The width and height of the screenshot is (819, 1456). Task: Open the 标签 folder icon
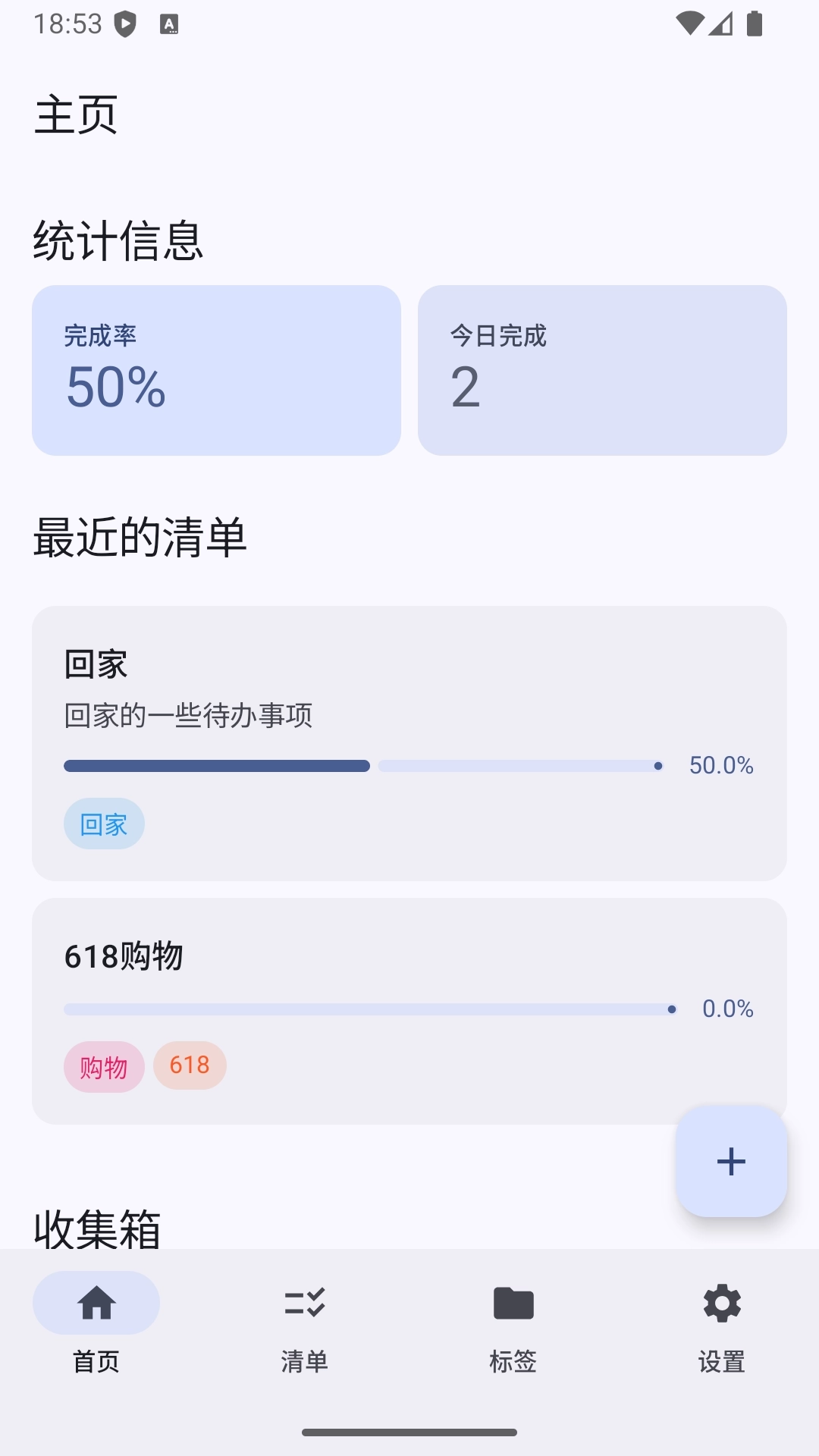click(513, 1302)
